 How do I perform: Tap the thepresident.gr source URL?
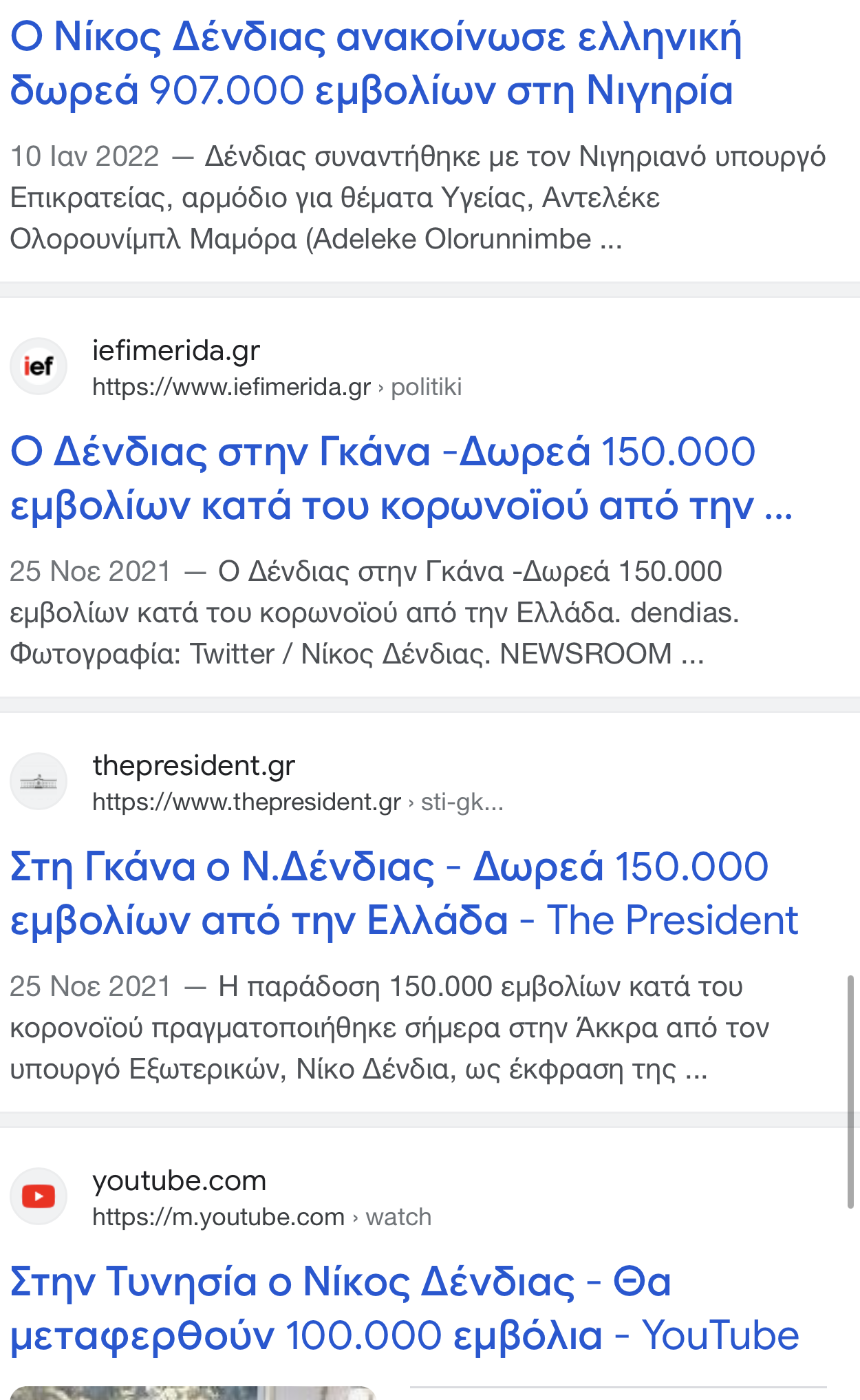click(297, 803)
